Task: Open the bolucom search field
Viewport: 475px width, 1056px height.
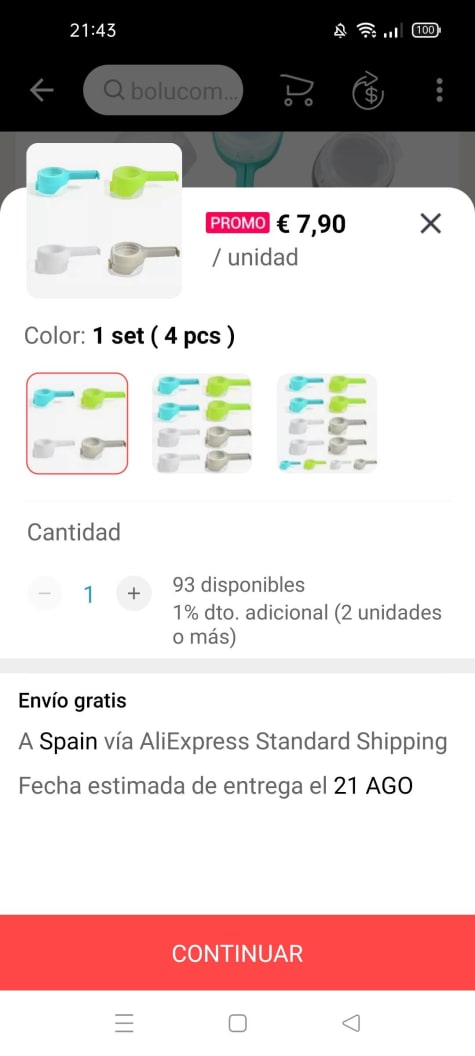Action: (163, 90)
